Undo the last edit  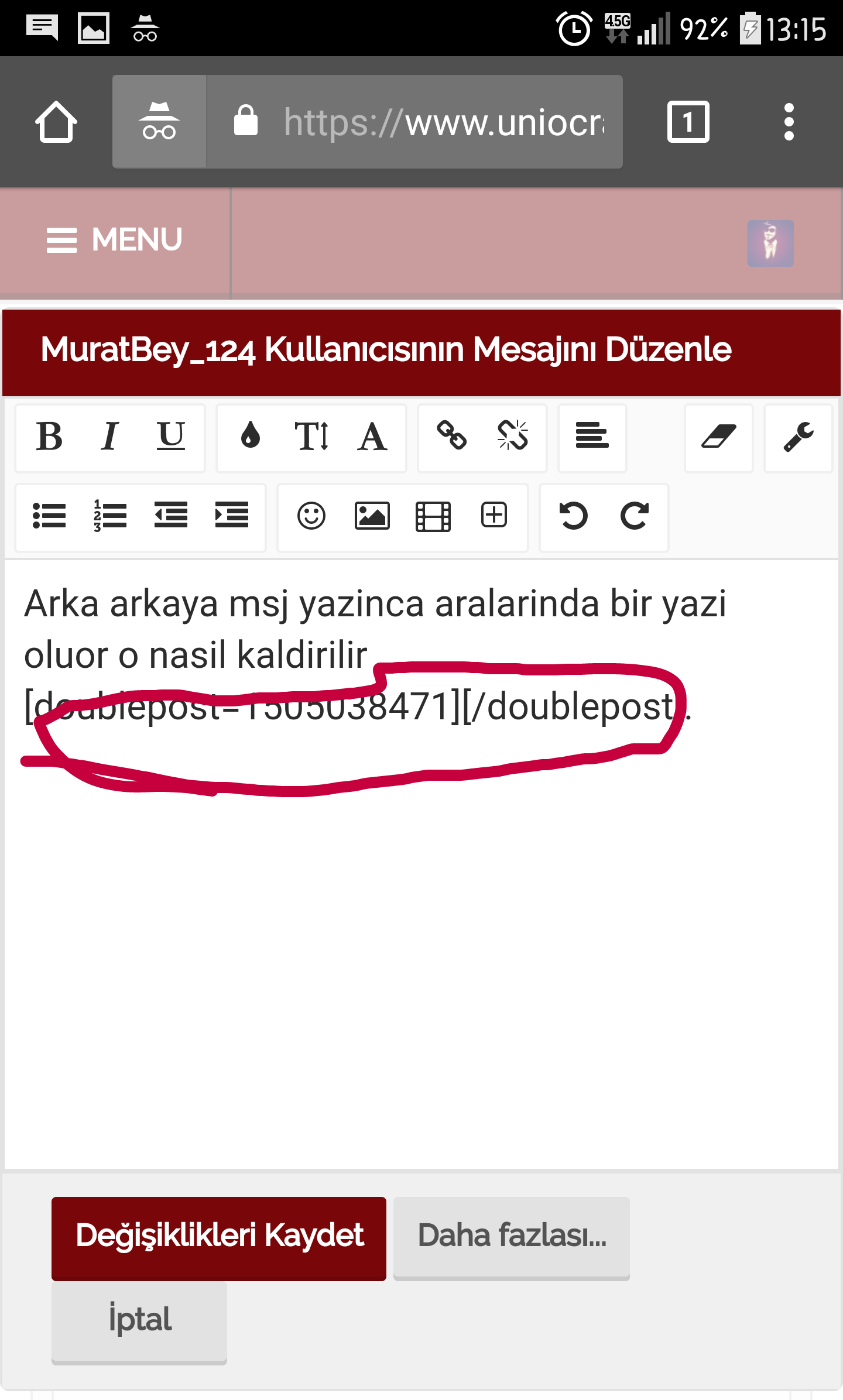[573, 516]
